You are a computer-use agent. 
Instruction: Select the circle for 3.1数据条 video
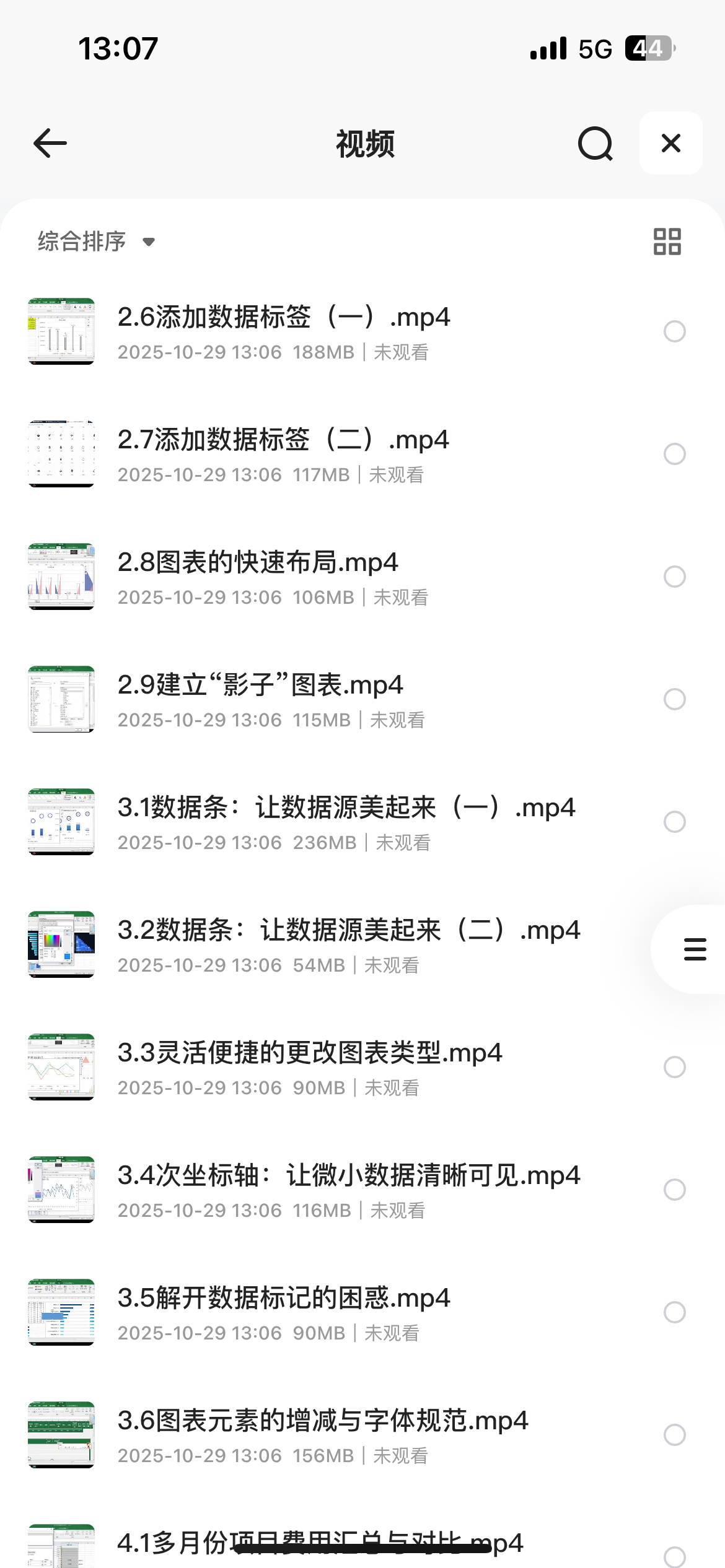pyautogui.click(x=674, y=822)
